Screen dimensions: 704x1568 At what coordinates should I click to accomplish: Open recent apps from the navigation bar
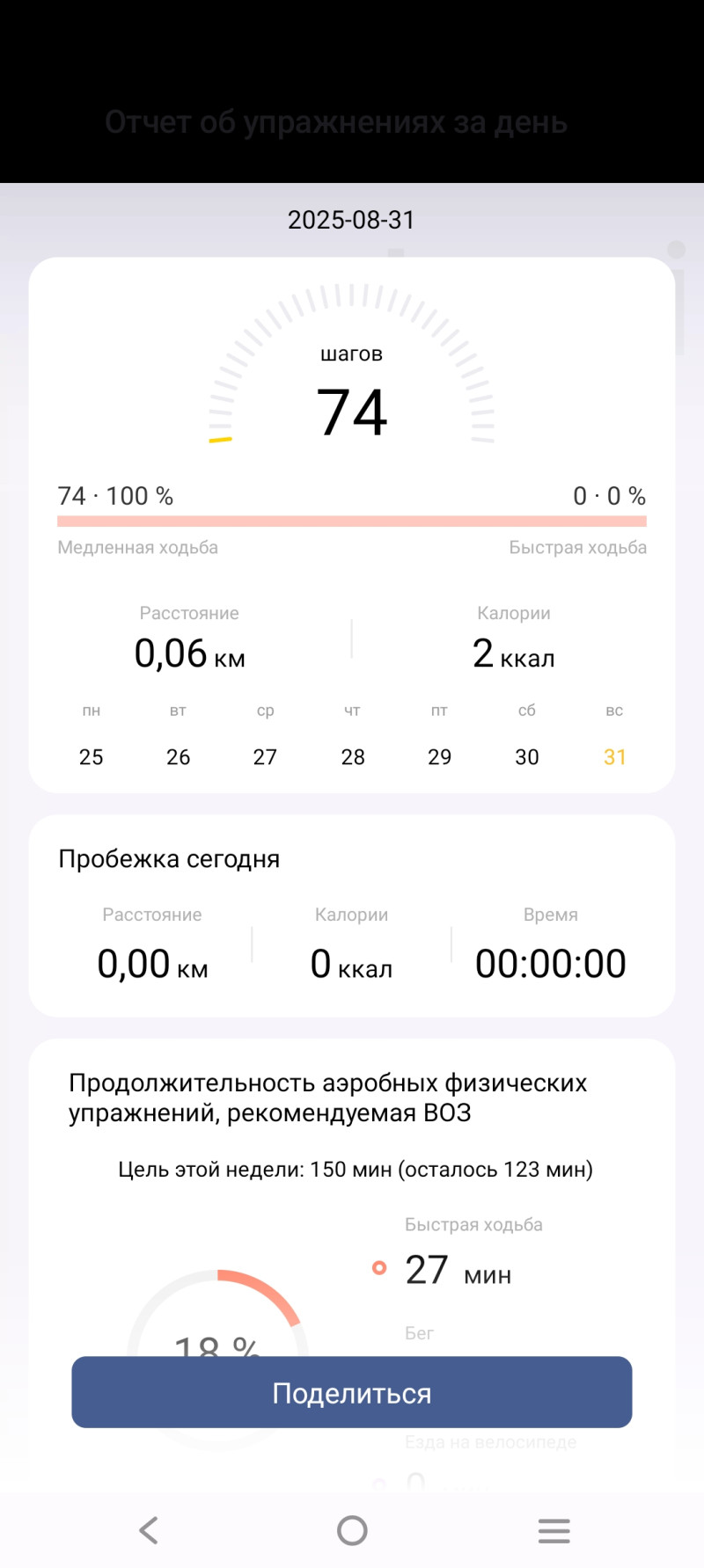tap(554, 1530)
